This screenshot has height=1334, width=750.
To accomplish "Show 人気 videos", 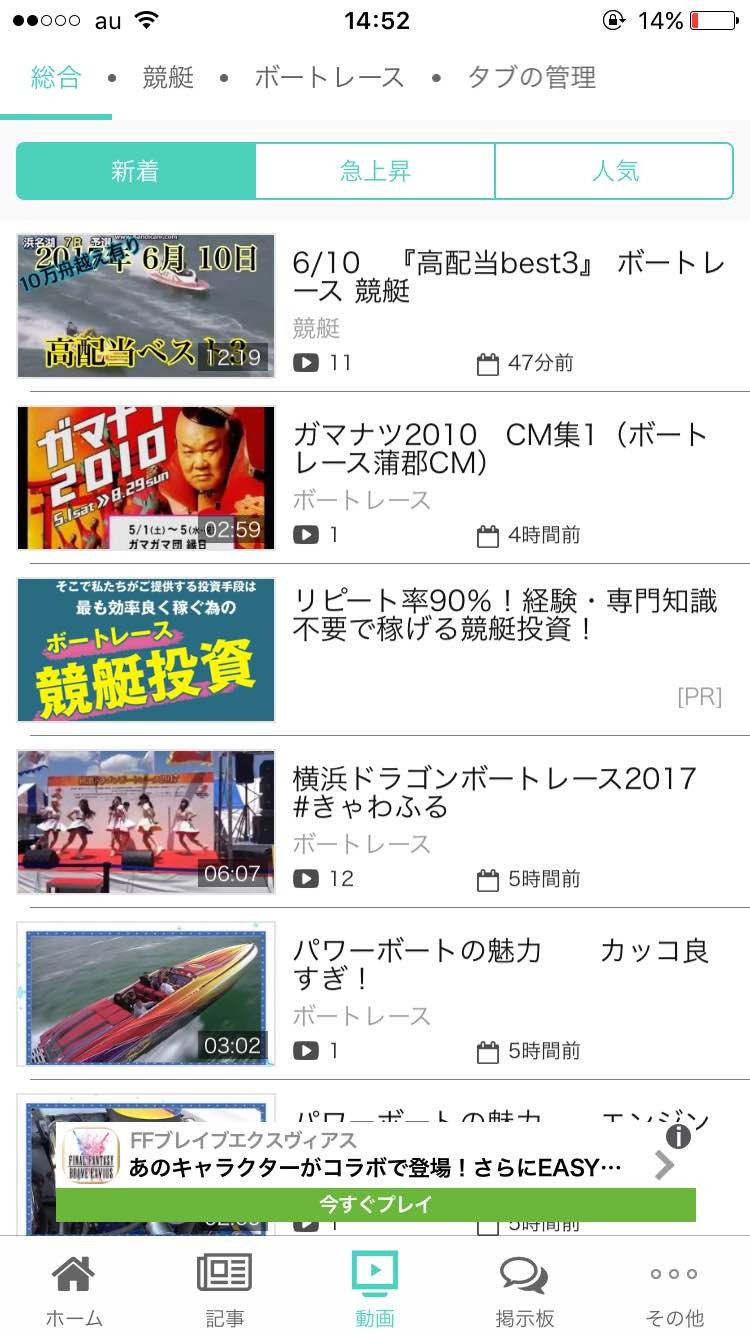I will pos(614,171).
